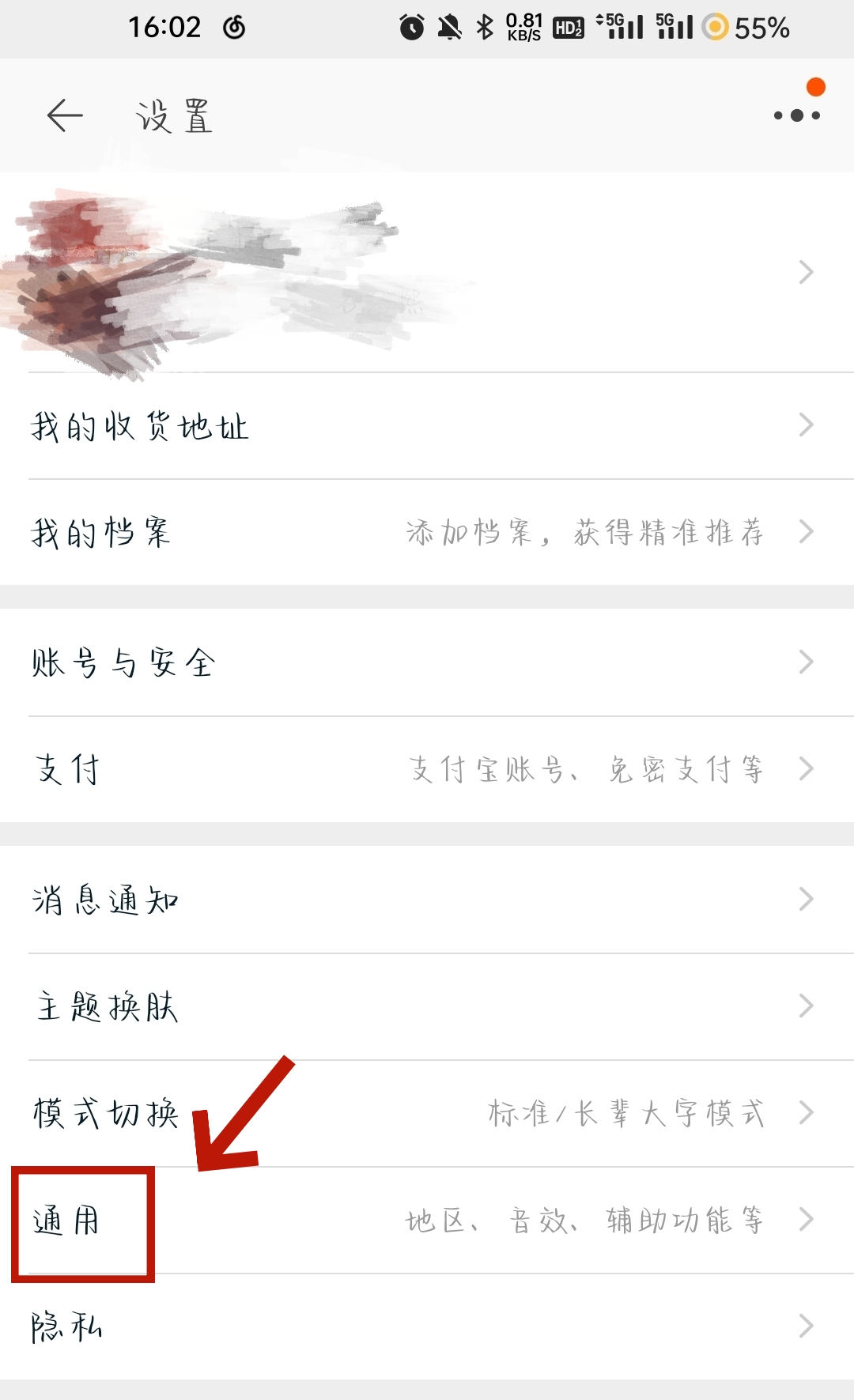The height and width of the screenshot is (1400, 854).
Task: Open 模式切换 for 标准/长辈大字模式
Action: 427,1113
